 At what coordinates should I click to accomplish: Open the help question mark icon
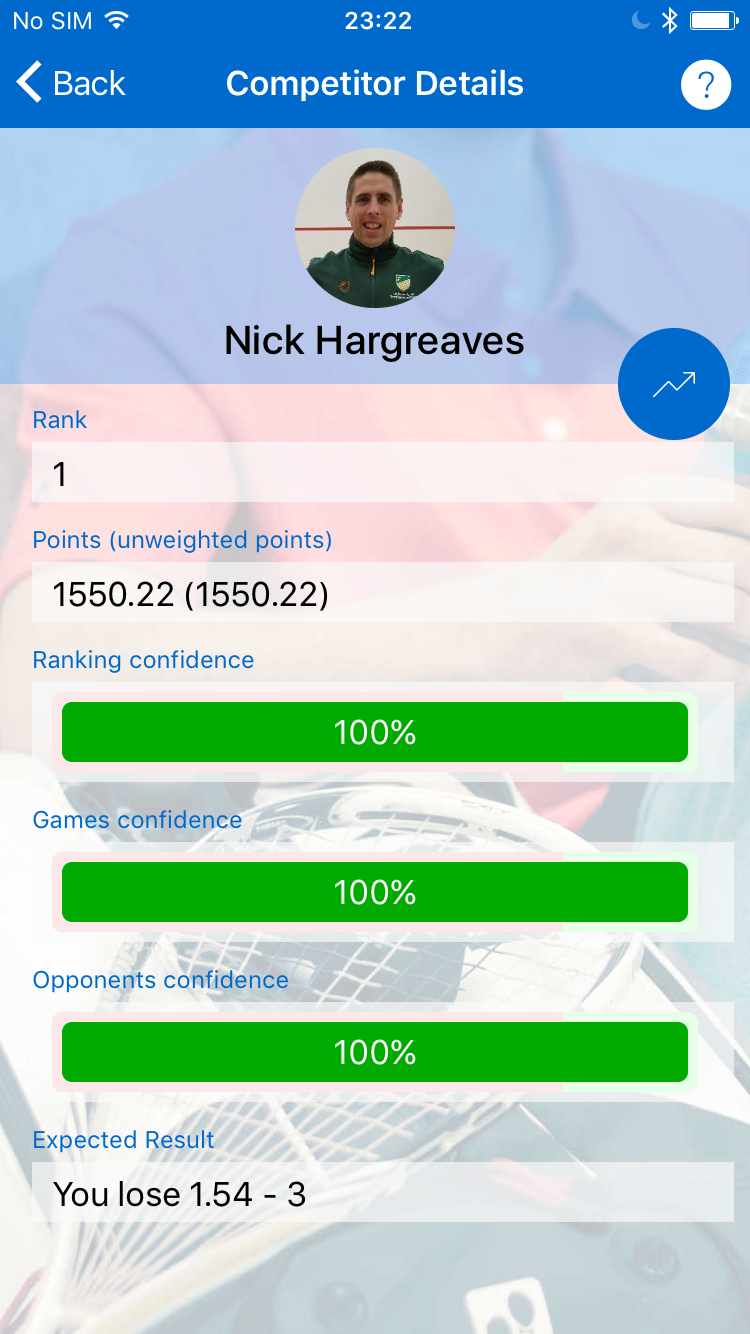click(706, 85)
